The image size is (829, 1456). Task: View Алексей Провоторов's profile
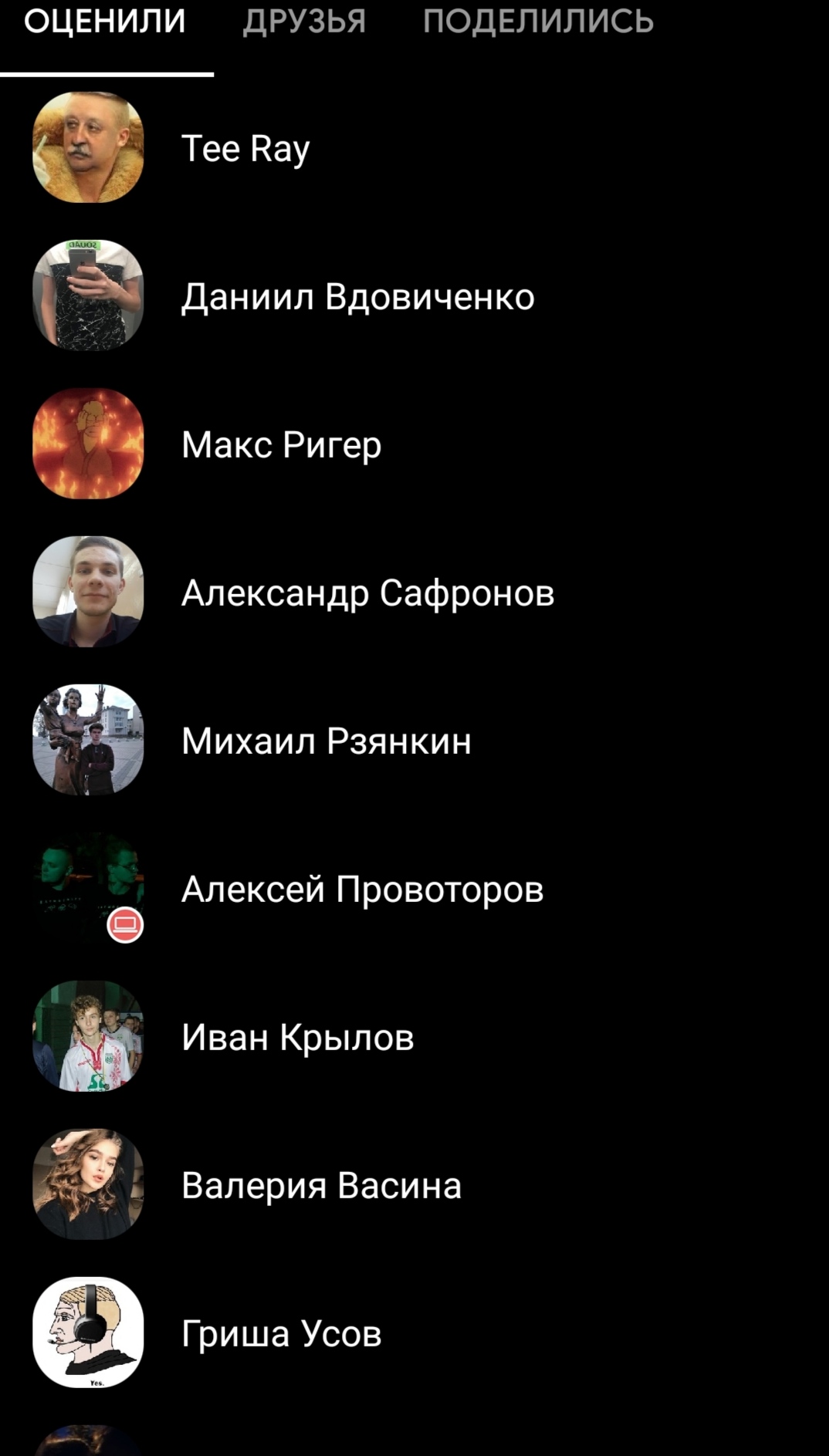click(x=362, y=889)
